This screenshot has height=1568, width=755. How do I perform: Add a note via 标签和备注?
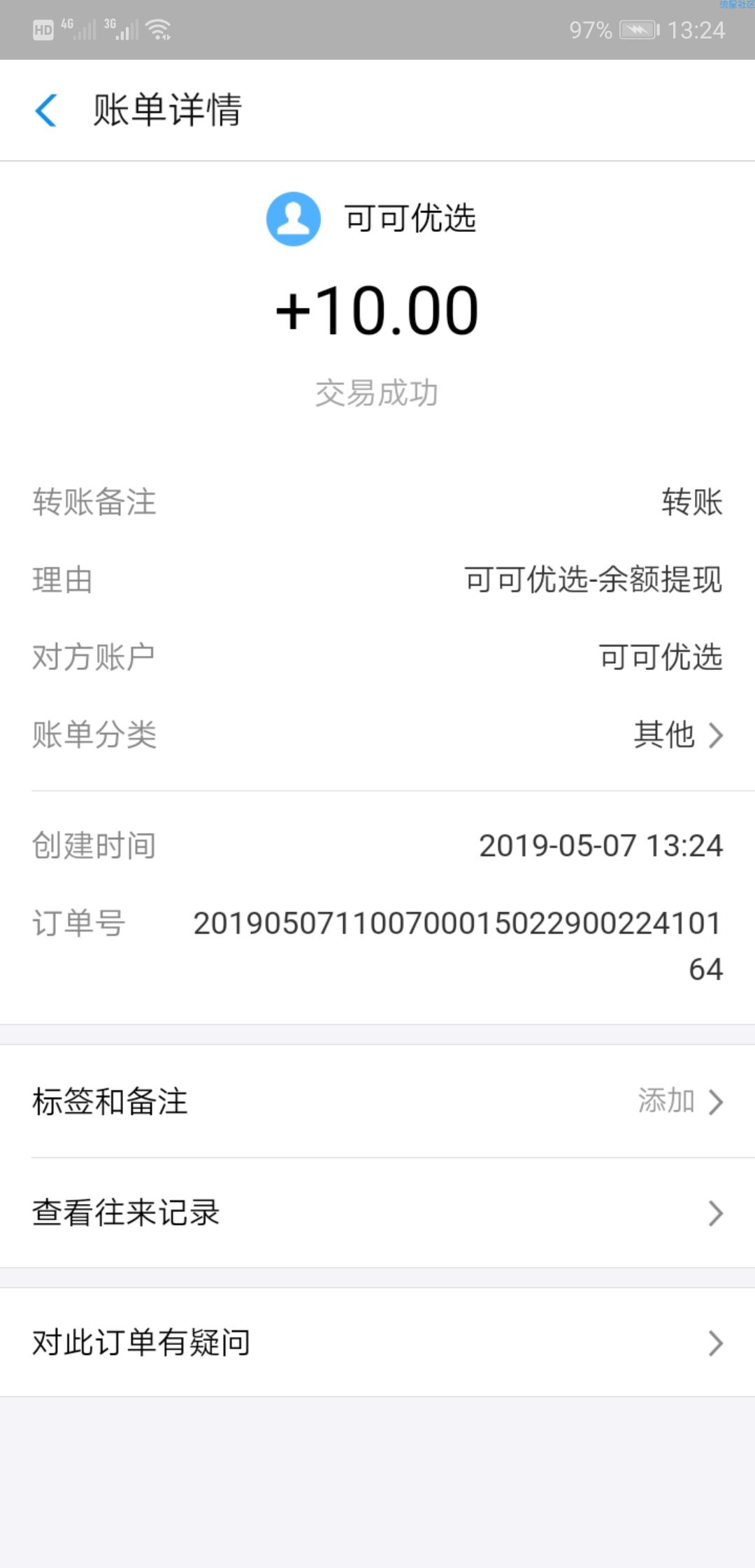coord(377,1102)
